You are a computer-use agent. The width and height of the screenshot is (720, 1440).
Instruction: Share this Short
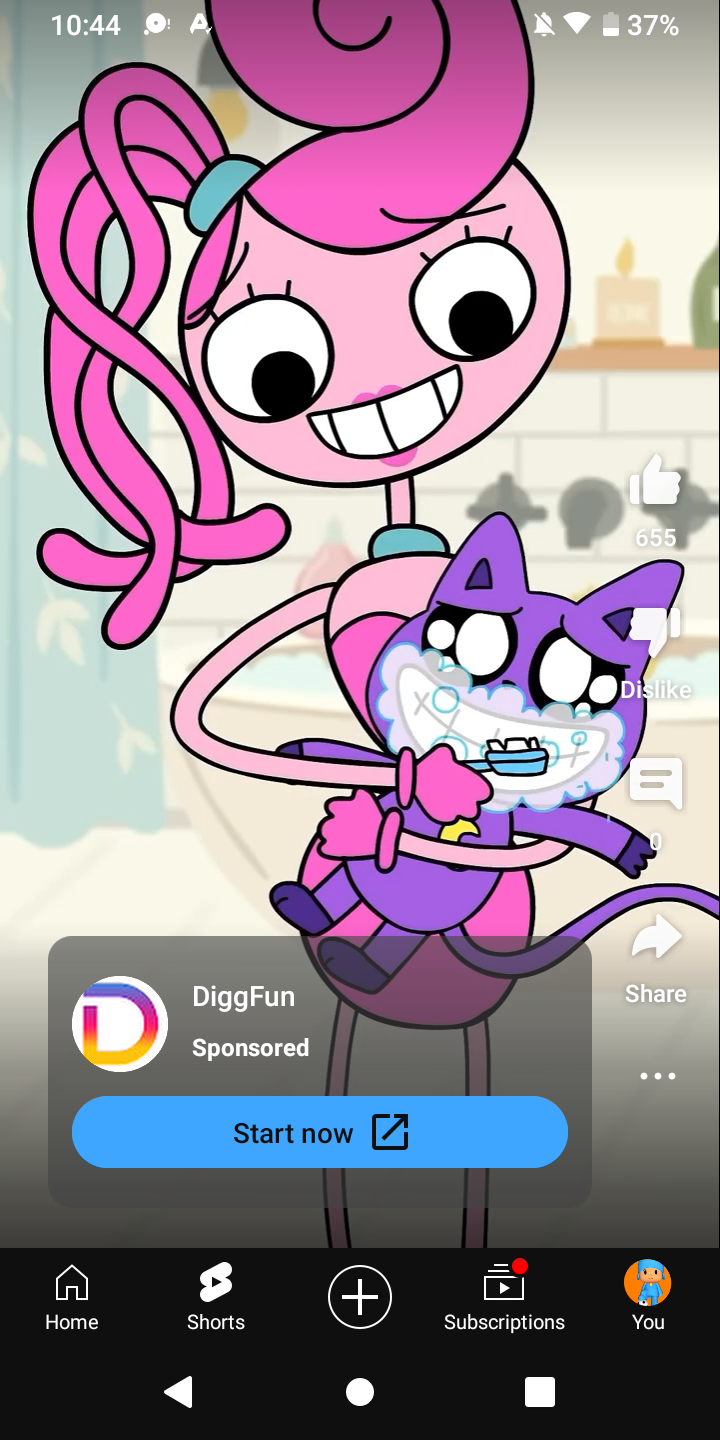point(655,940)
